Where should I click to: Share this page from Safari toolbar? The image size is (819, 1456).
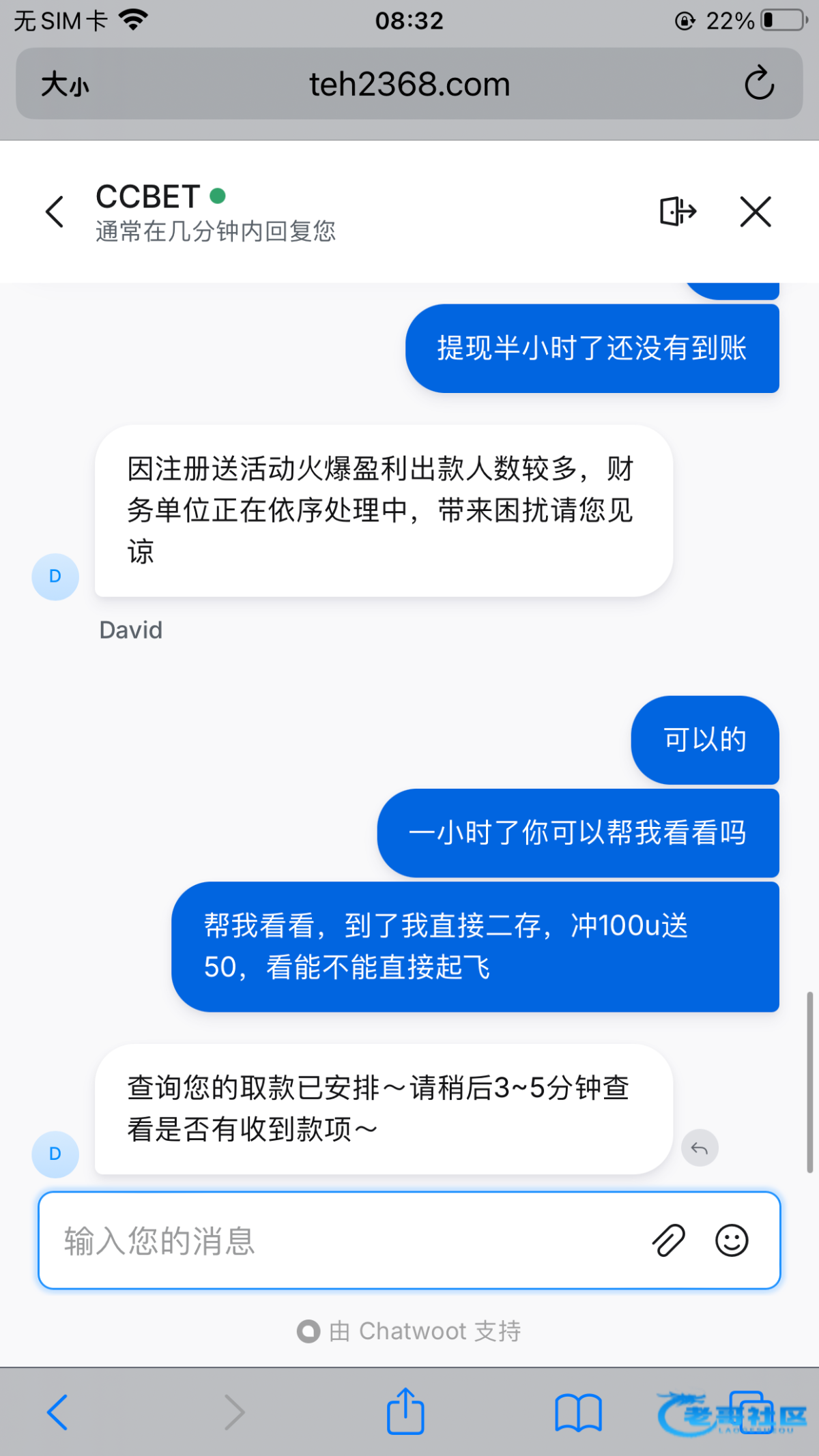tap(405, 1412)
